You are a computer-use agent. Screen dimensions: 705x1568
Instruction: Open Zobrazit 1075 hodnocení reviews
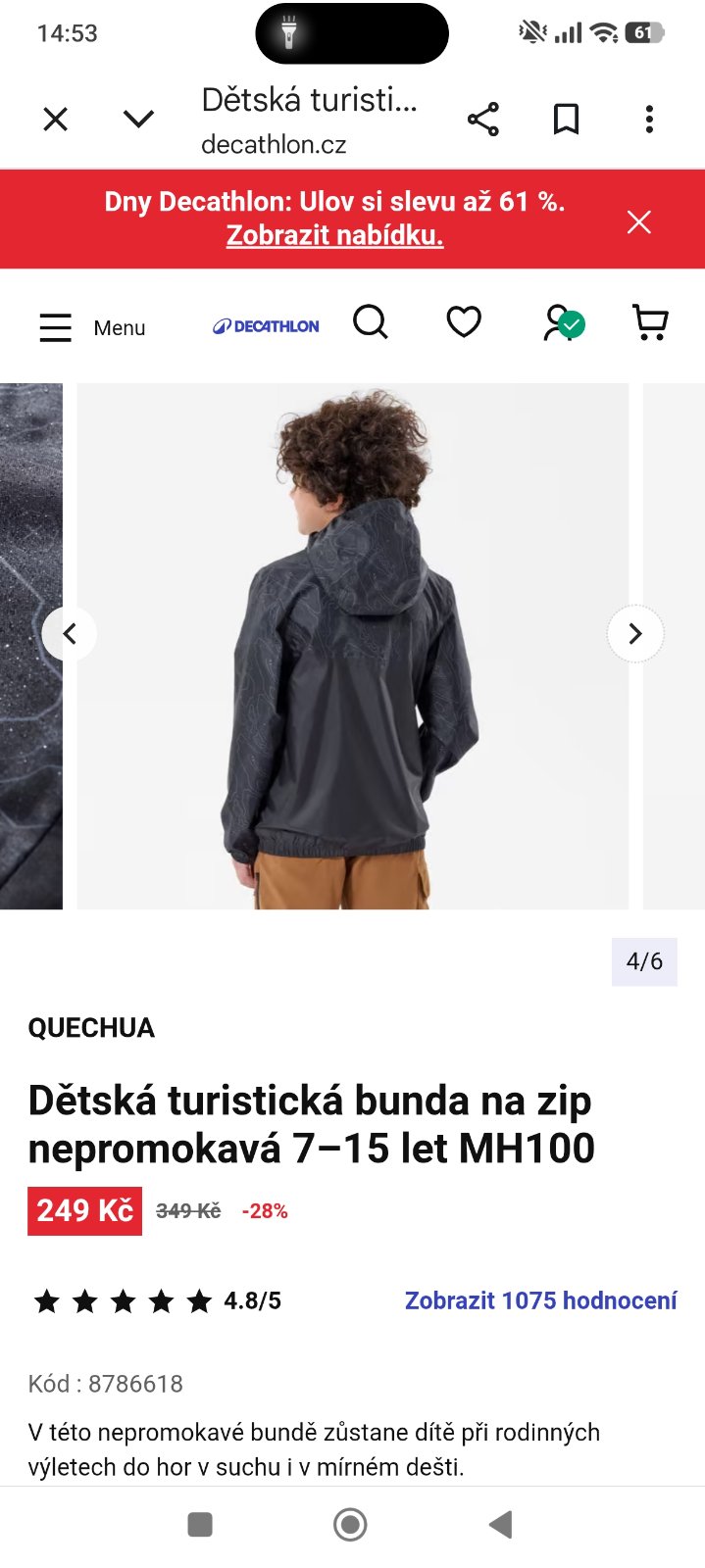[540, 1300]
